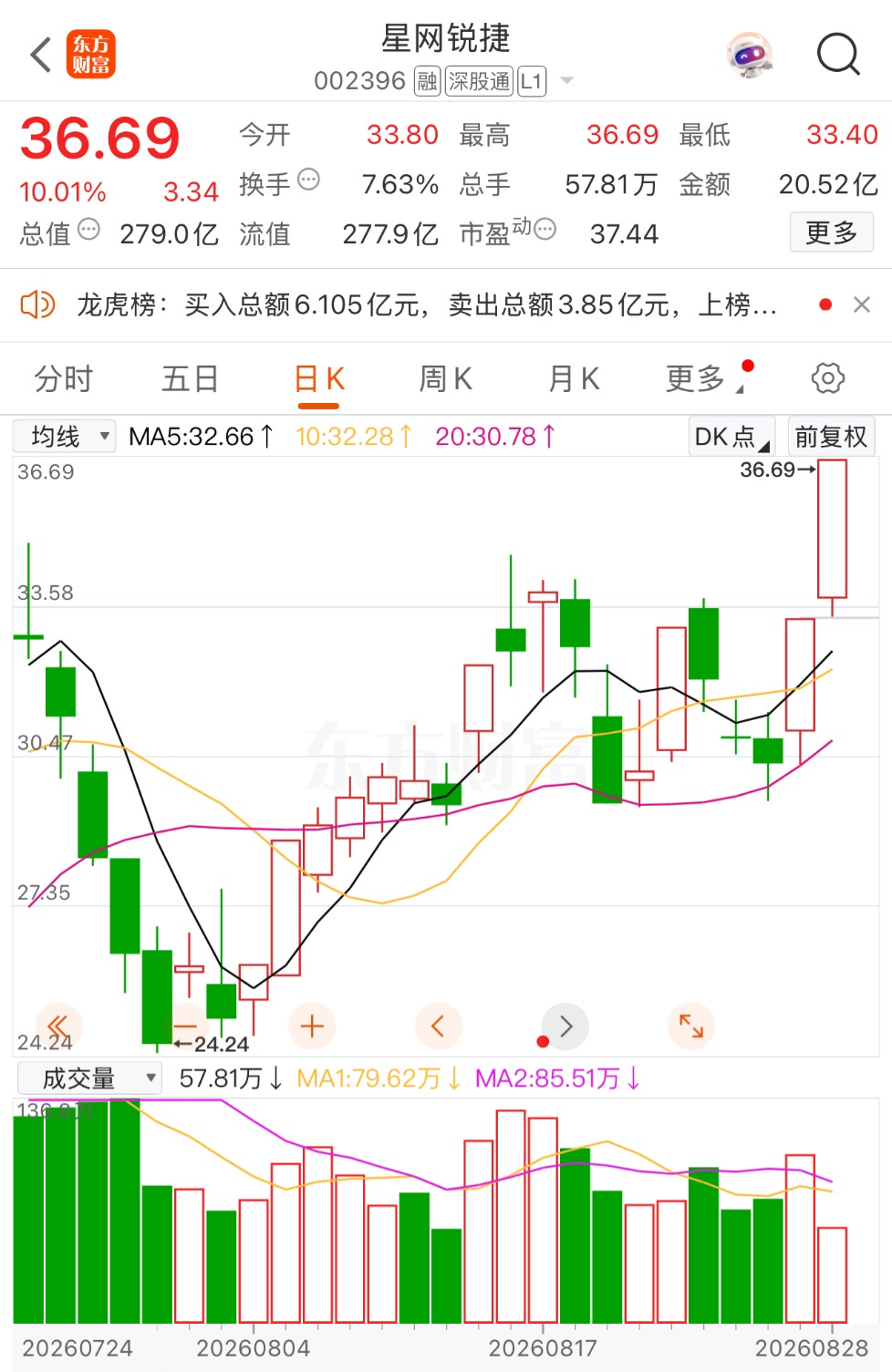The height and width of the screenshot is (1372, 892).
Task: Change the 前复权 adjustment setting
Action: [831, 437]
